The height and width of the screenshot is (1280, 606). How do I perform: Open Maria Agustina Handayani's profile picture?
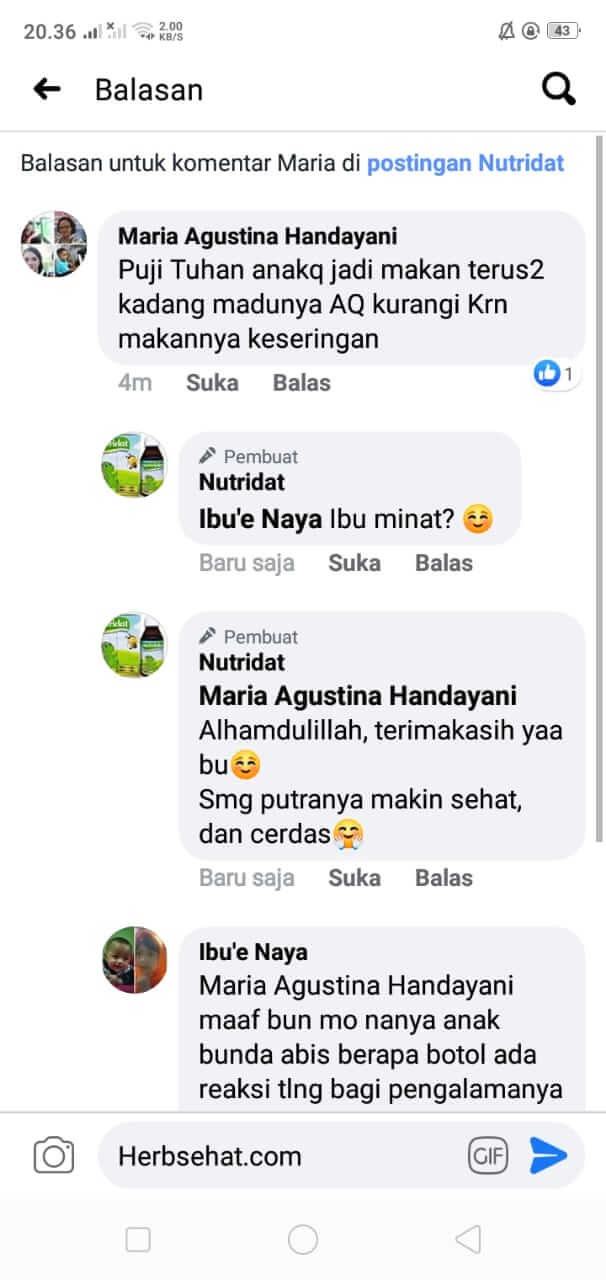pos(54,244)
